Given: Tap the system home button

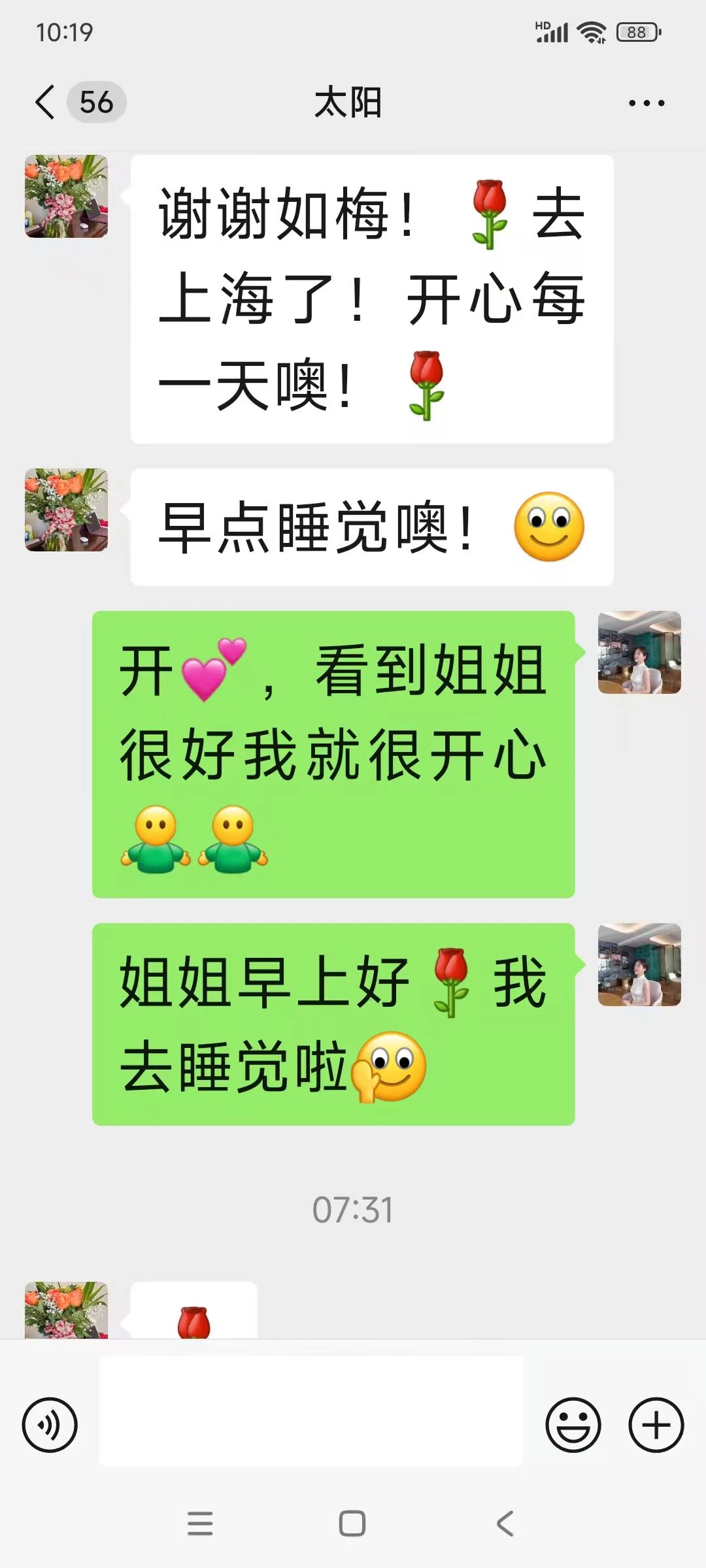Looking at the screenshot, I should pyautogui.click(x=352, y=1524).
